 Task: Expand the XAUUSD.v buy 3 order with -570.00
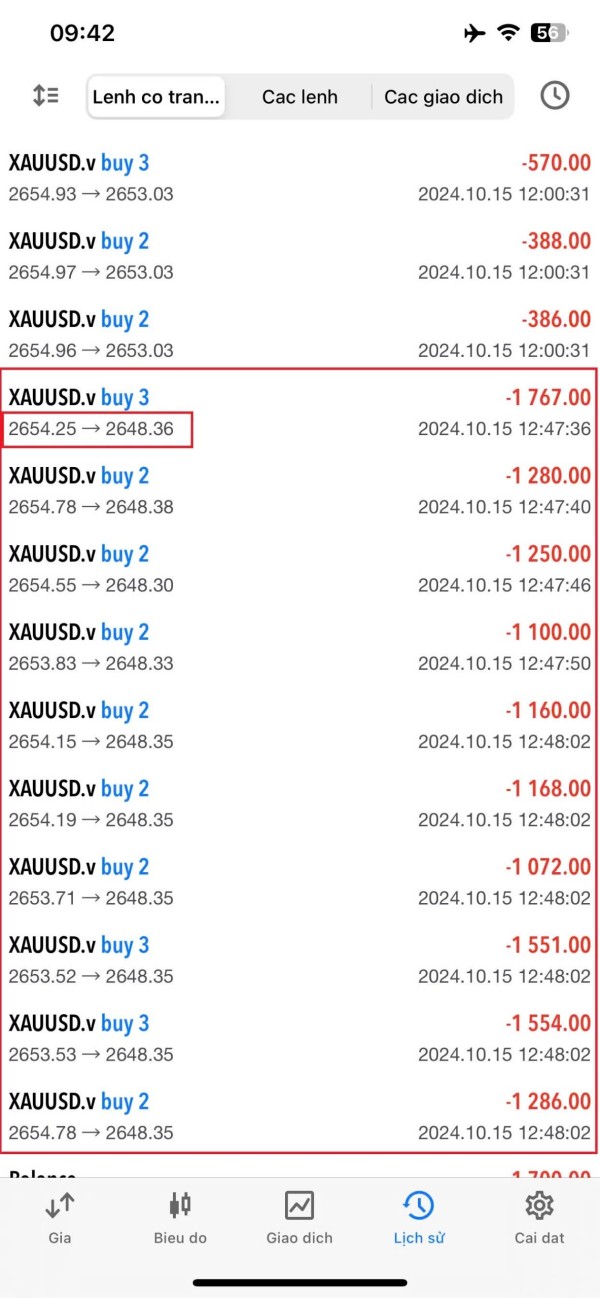coord(300,177)
